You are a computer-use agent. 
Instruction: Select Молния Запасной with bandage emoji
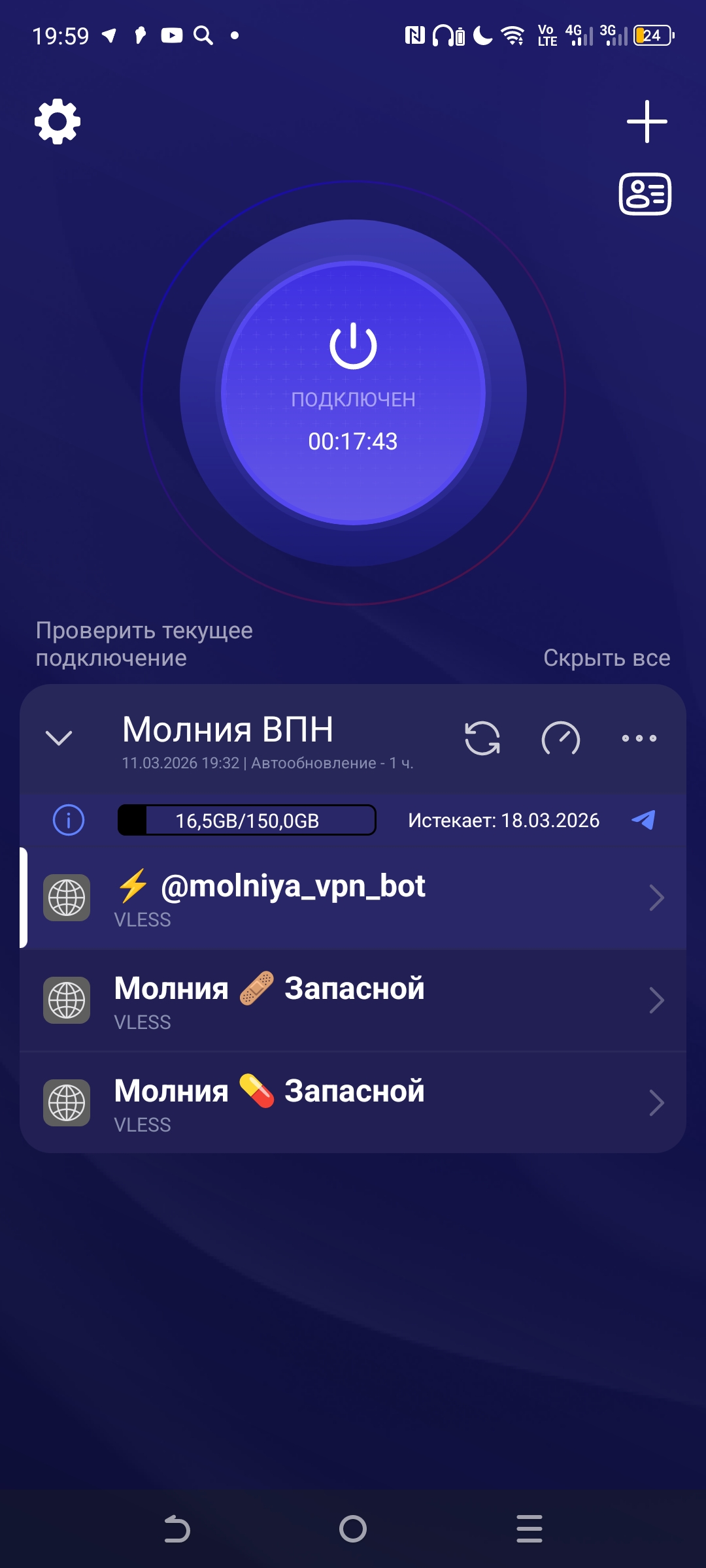(294, 1000)
